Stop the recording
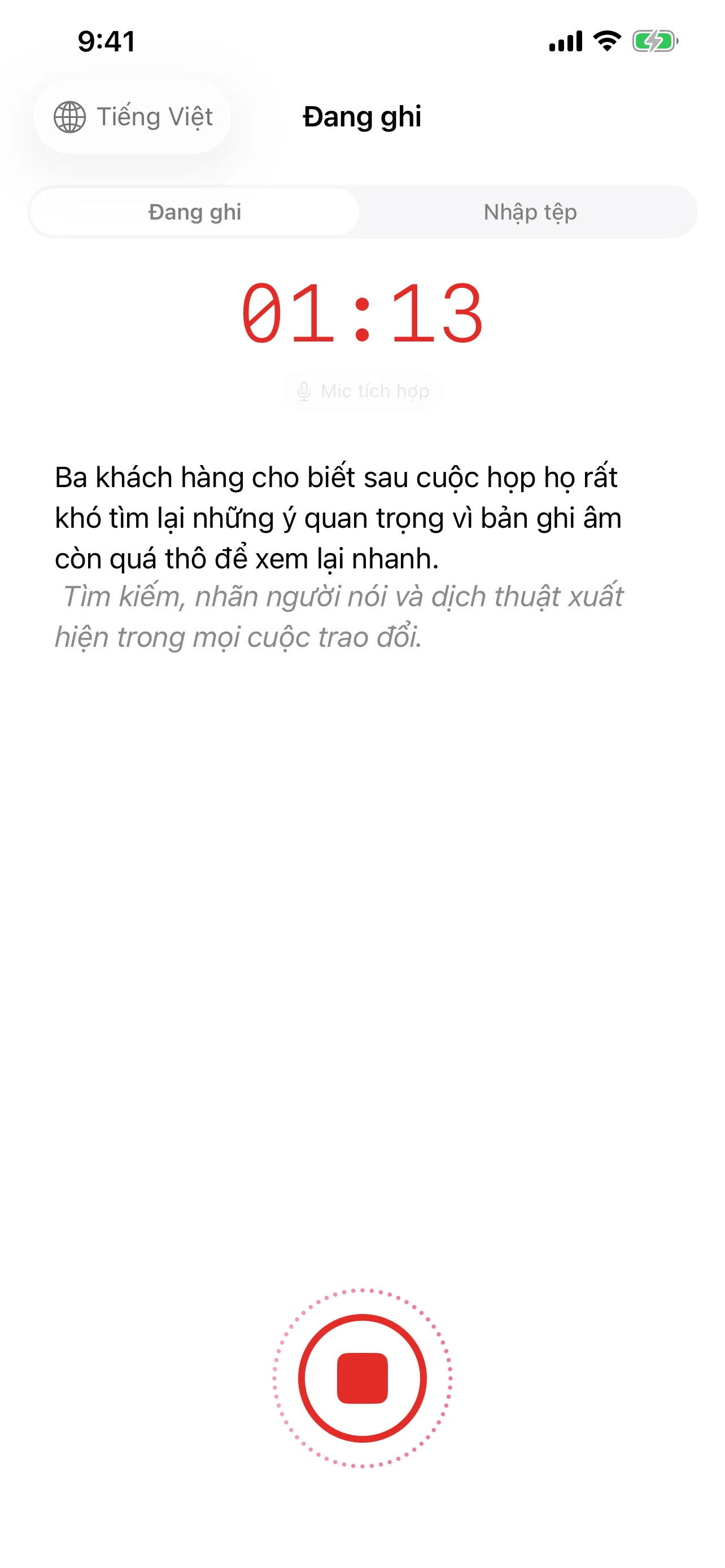Image resolution: width=725 pixels, height=1568 pixels. click(x=362, y=1377)
